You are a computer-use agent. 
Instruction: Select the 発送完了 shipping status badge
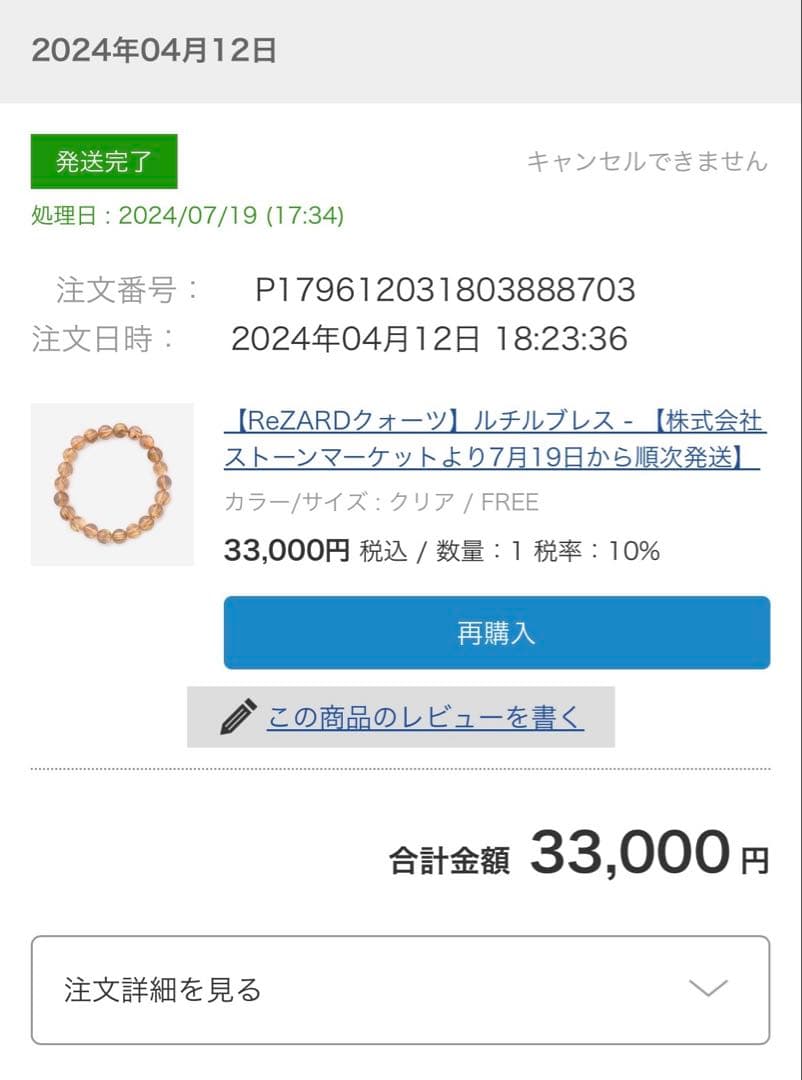[104, 163]
